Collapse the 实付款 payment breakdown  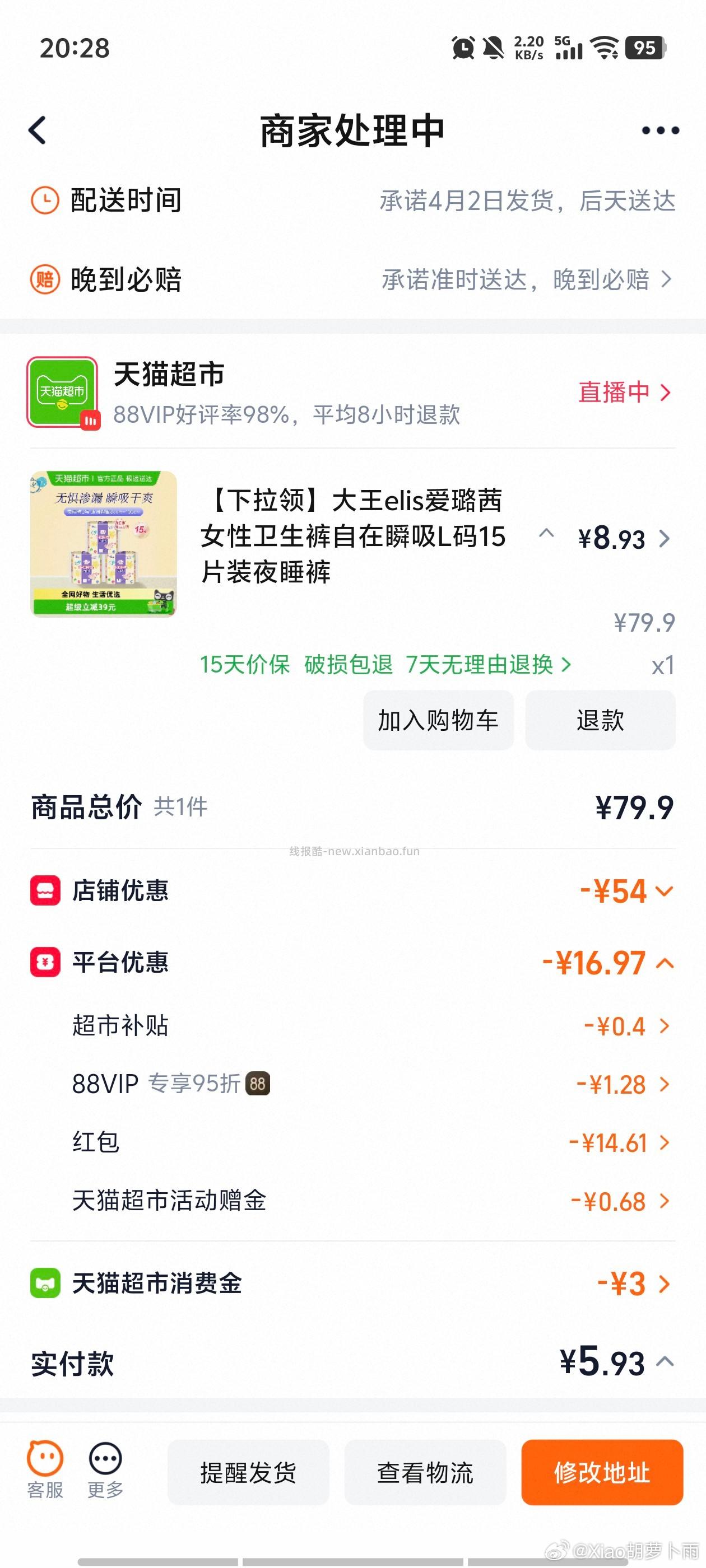click(664, 1364)
